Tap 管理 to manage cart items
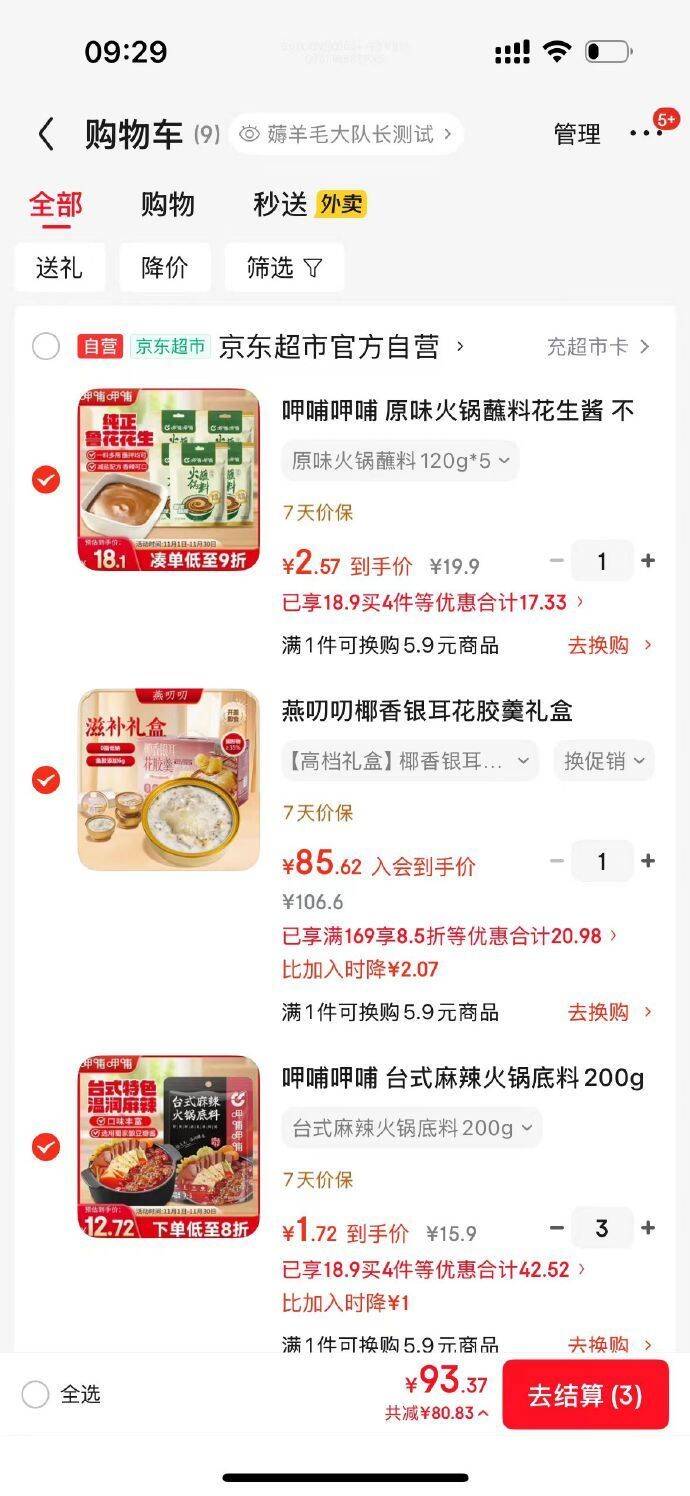Screen dimensions: 690x1496 577,134
